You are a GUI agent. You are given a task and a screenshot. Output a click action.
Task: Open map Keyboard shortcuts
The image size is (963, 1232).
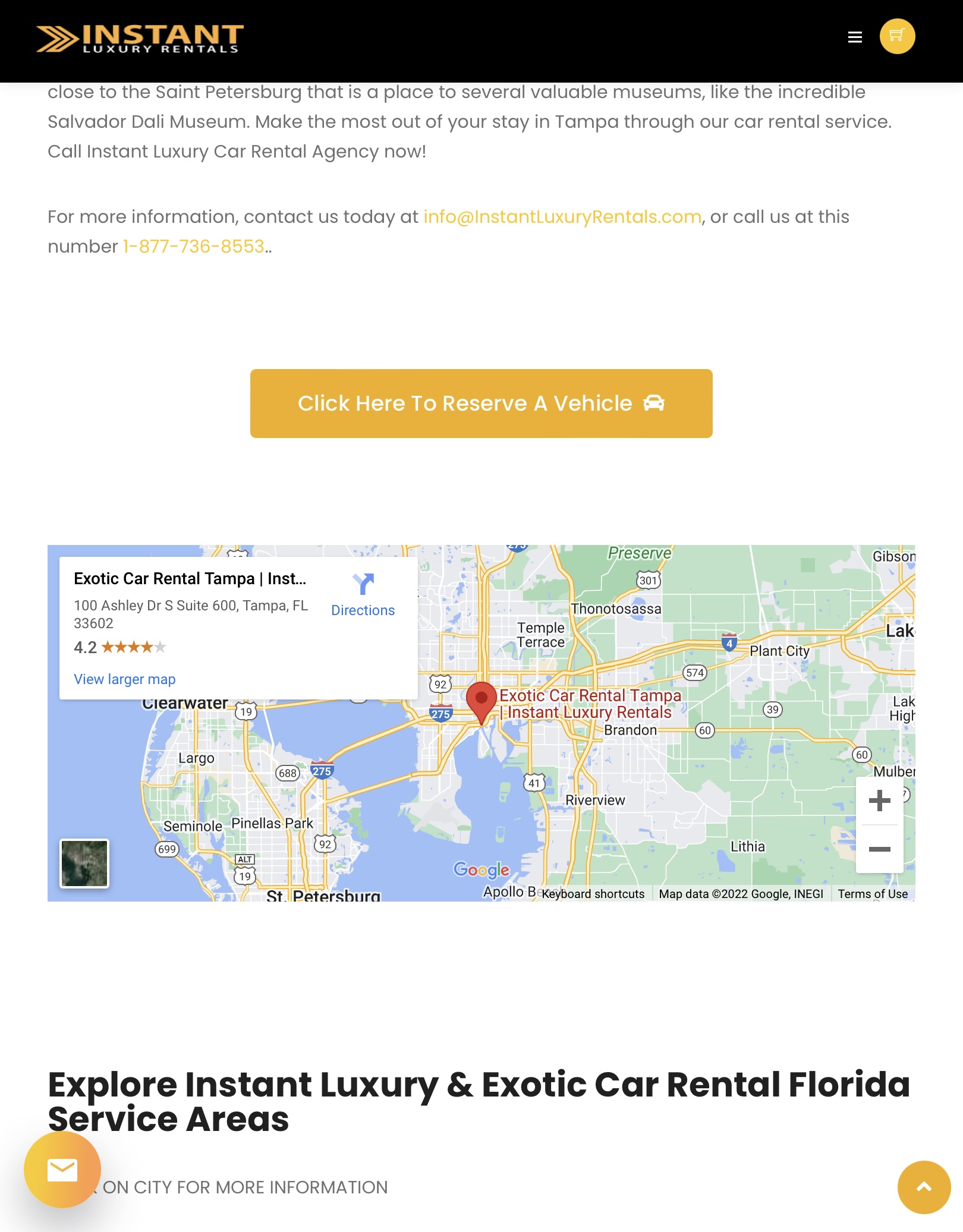click(x=593, y=894)
